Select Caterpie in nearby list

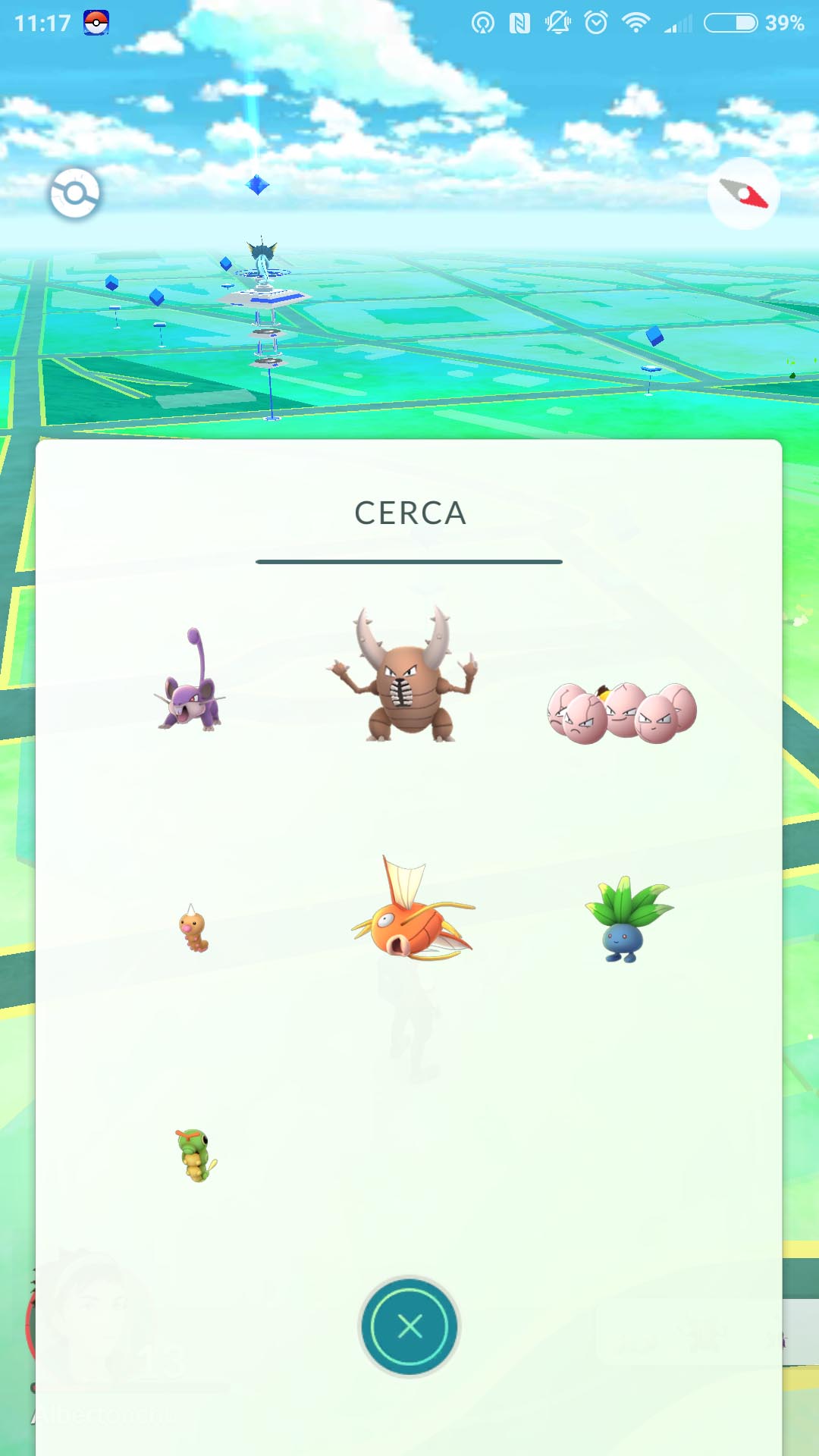pyautogui.click(x=196, y=1155)
